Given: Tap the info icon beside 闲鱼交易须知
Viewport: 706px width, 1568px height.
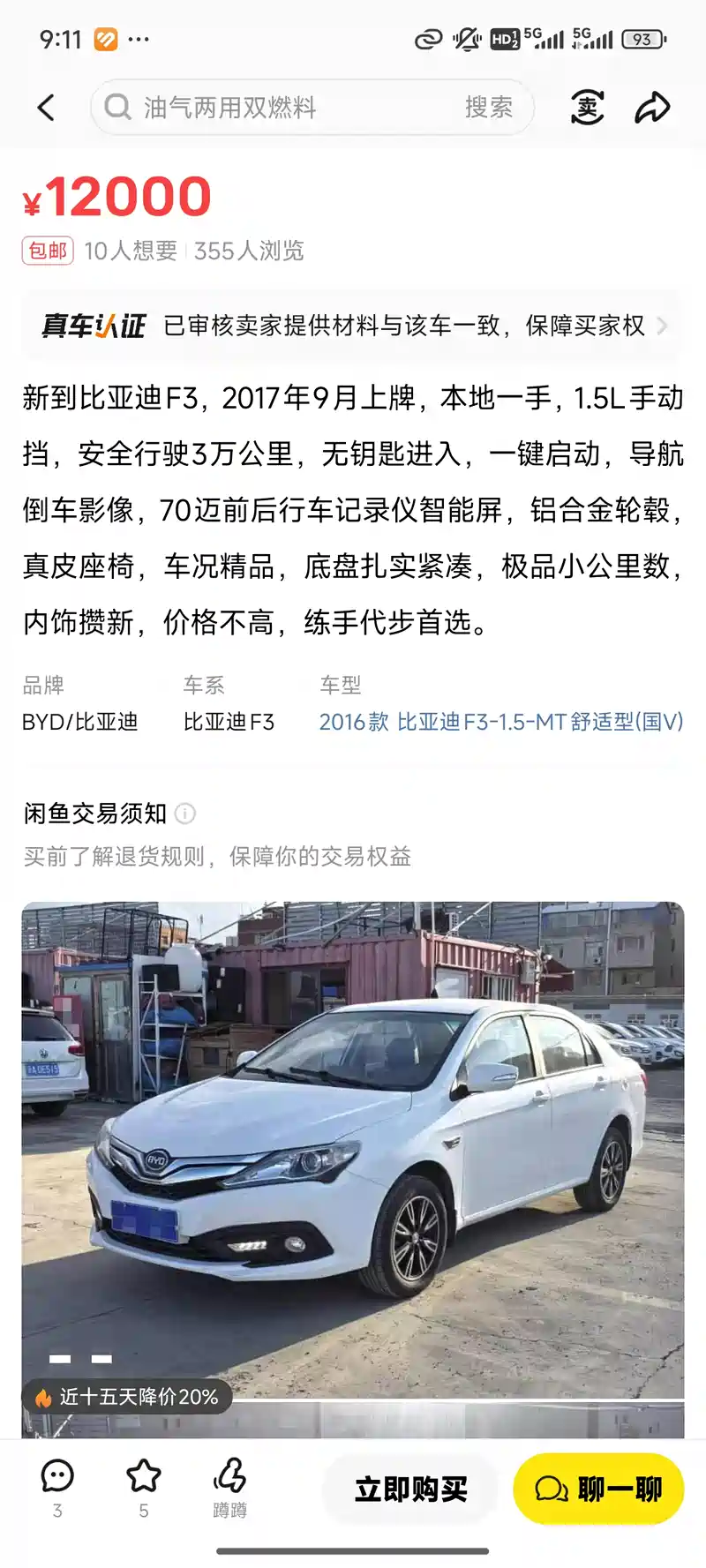Looking at the screenshot, I should pos(185,814).
